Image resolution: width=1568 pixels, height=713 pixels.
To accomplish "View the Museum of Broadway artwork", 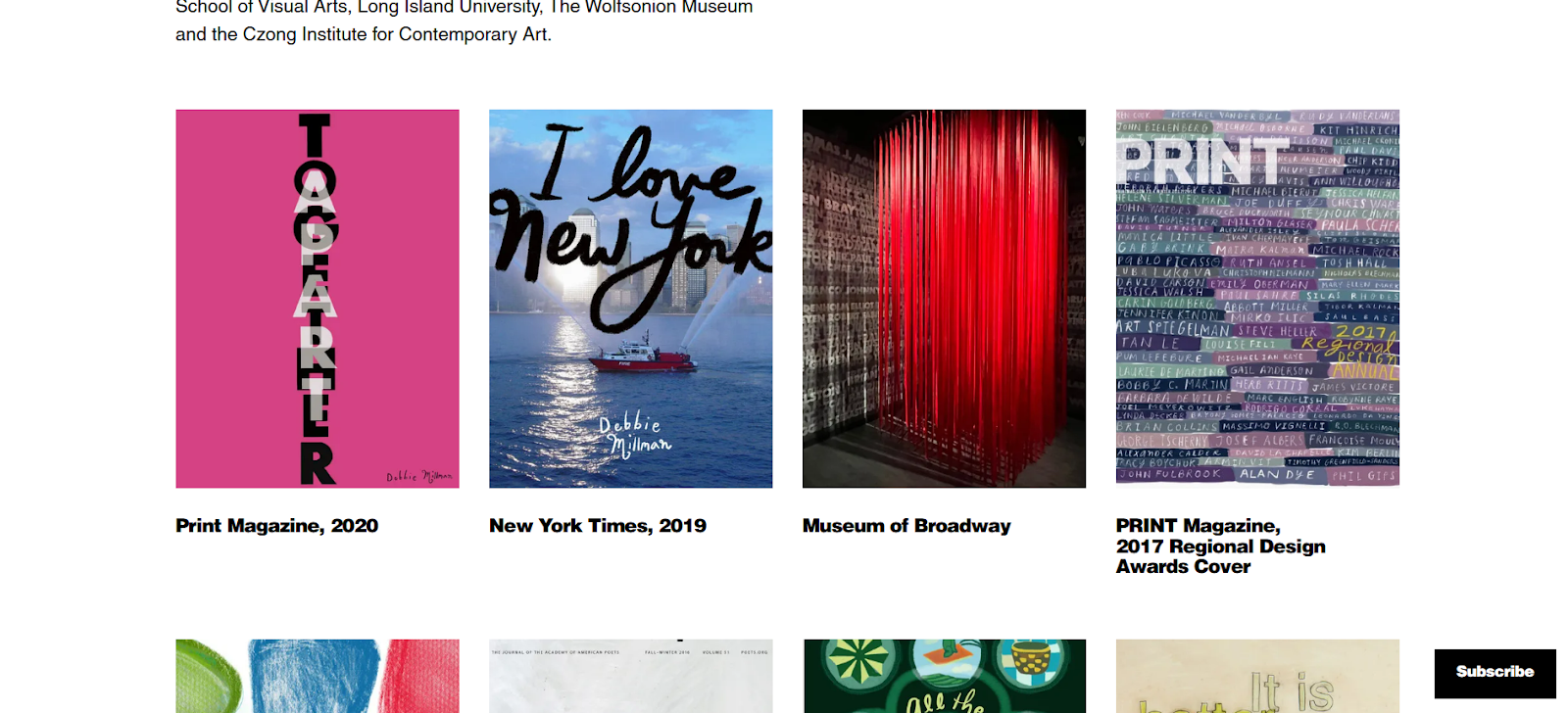I will click(944, 299).
